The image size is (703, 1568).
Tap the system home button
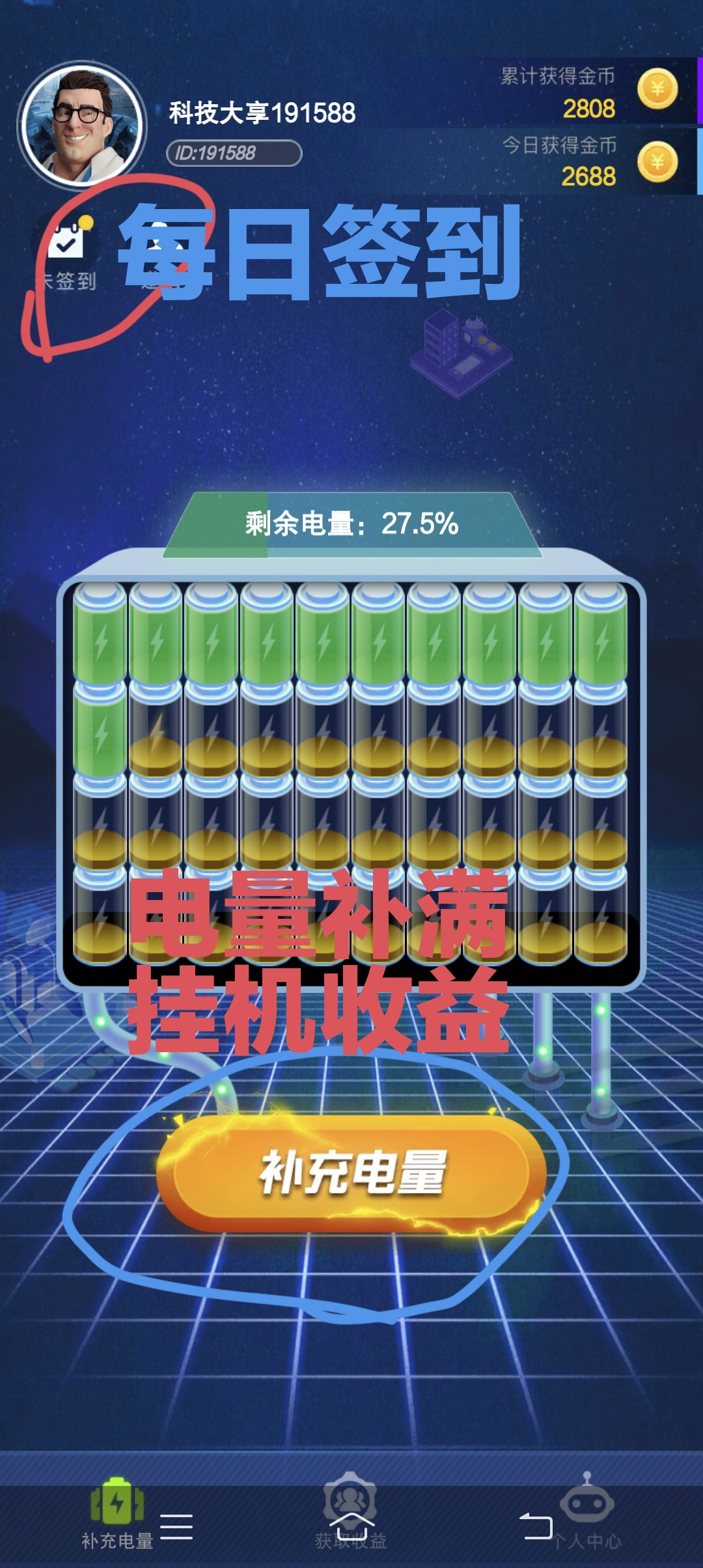pyautogui.click(x=351, y=1524)
